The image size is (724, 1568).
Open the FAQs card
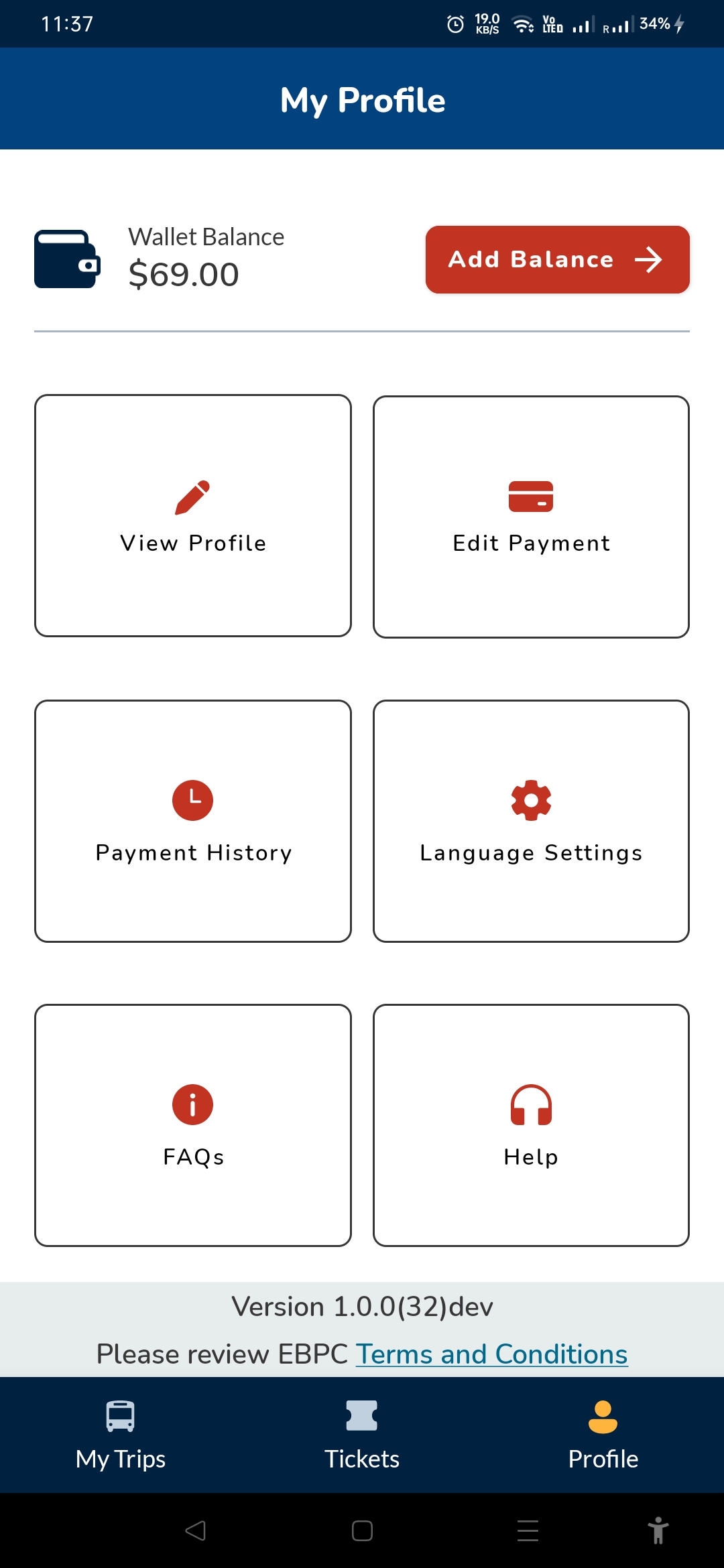[x=193, y=1125]
